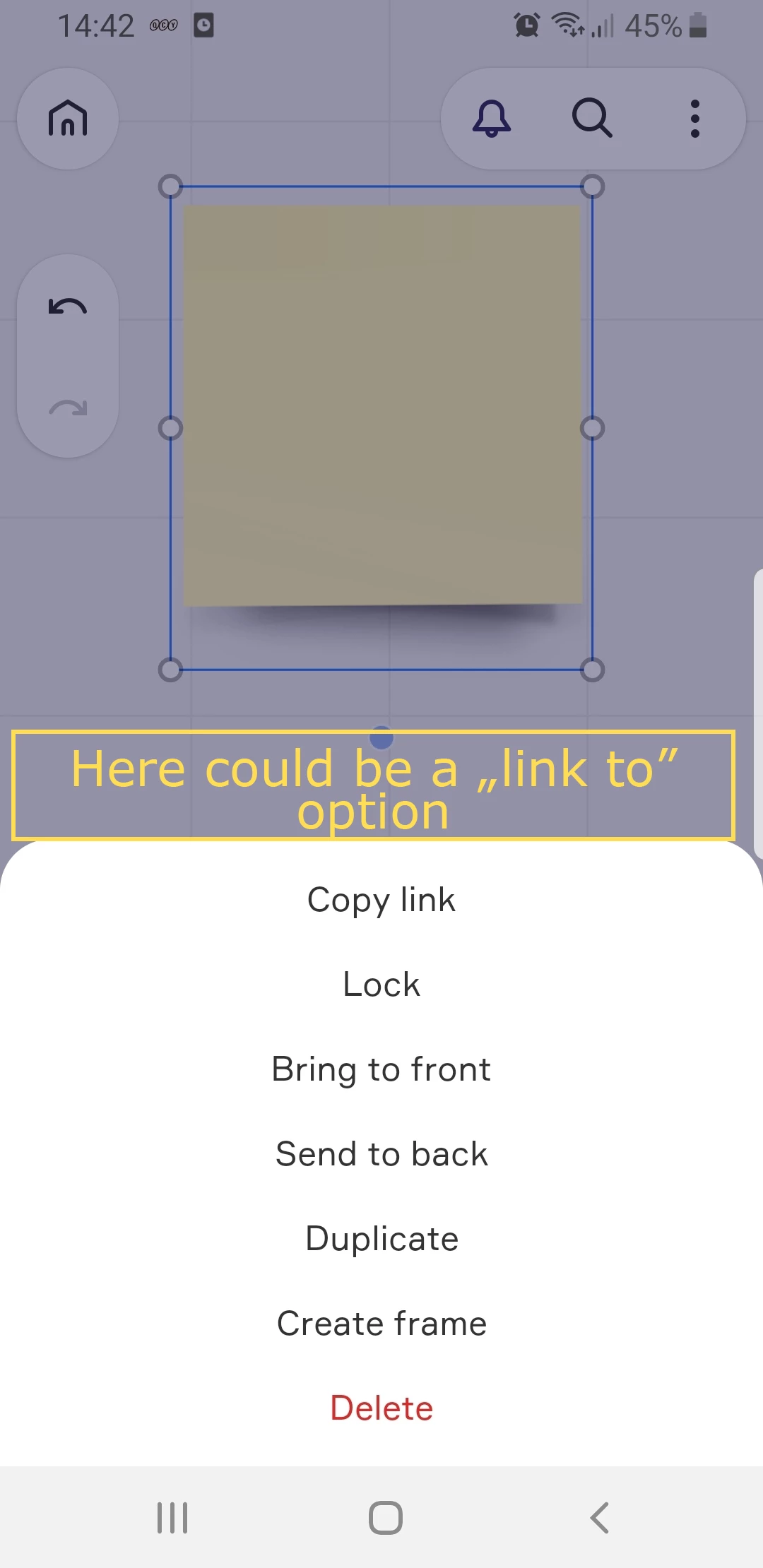Open recent apps from navigation bar

pyautogui.click(x=172, y=1517)
